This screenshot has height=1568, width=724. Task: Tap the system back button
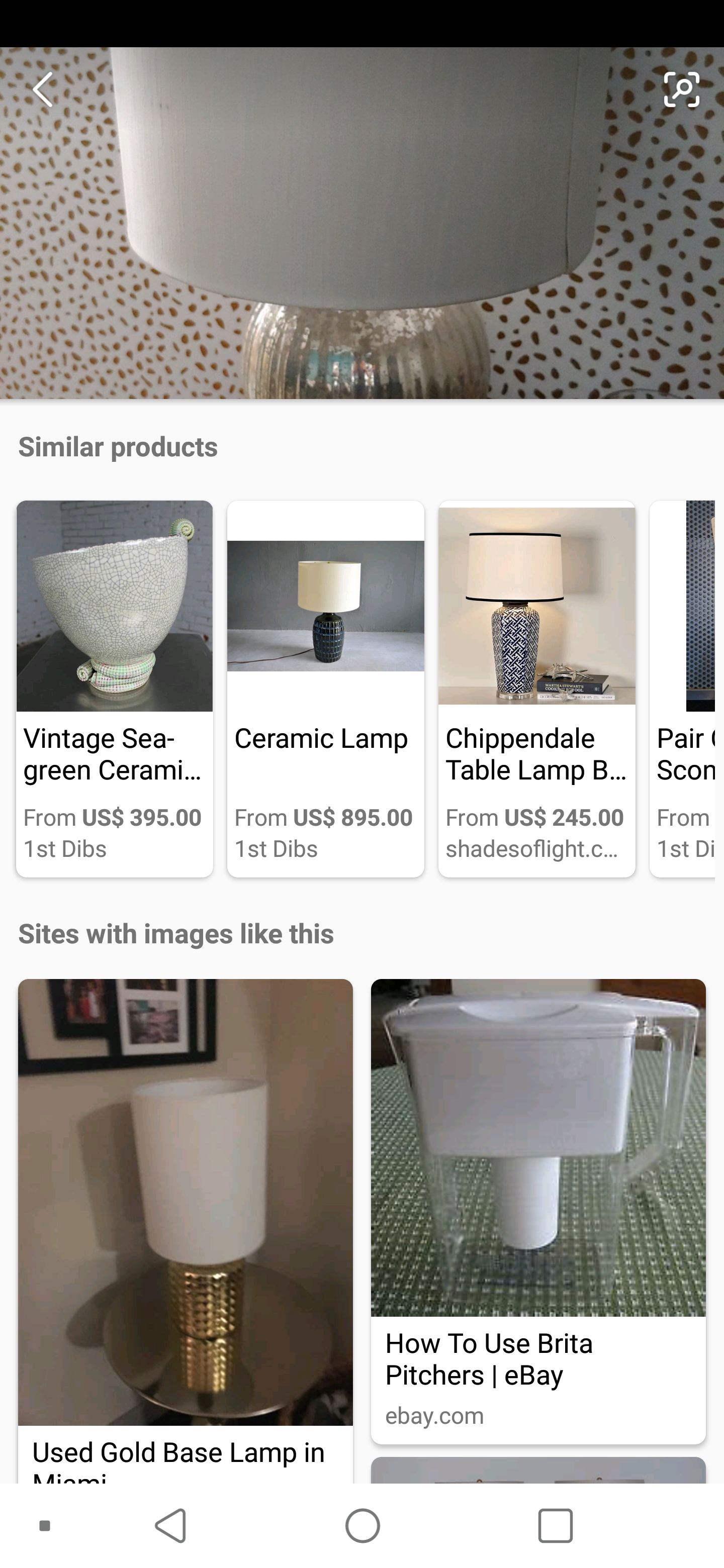pos(171,1525)
